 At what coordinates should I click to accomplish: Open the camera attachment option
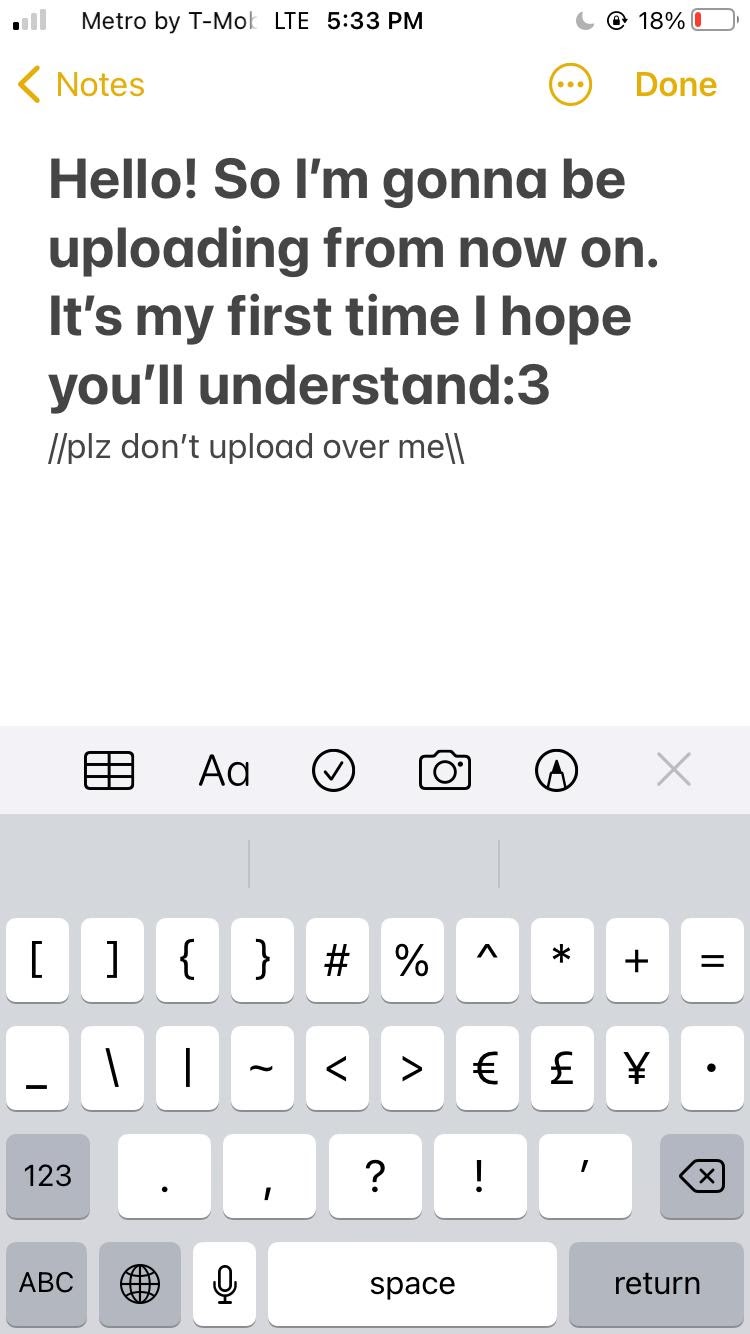tap(445, 771)
